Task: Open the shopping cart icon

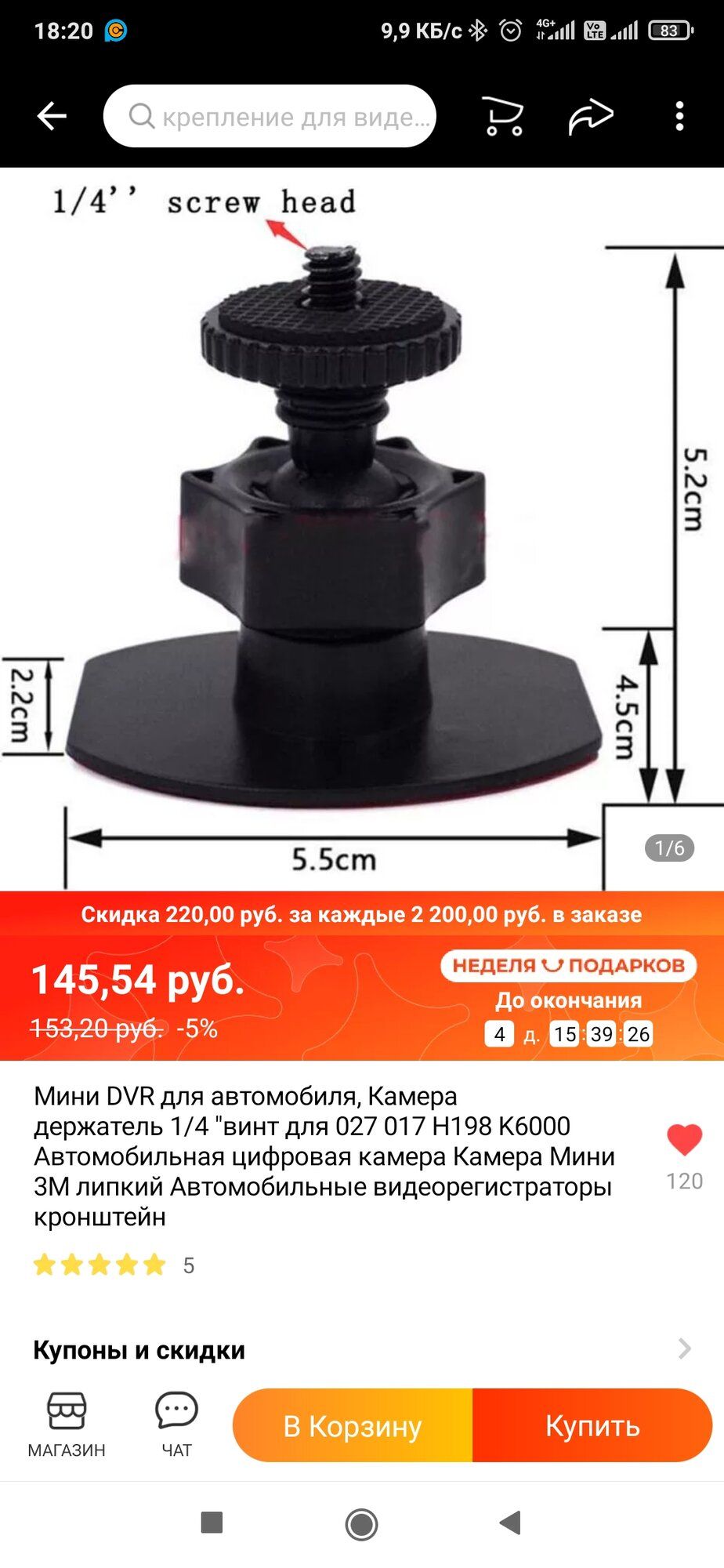Action: click(502, 117)
